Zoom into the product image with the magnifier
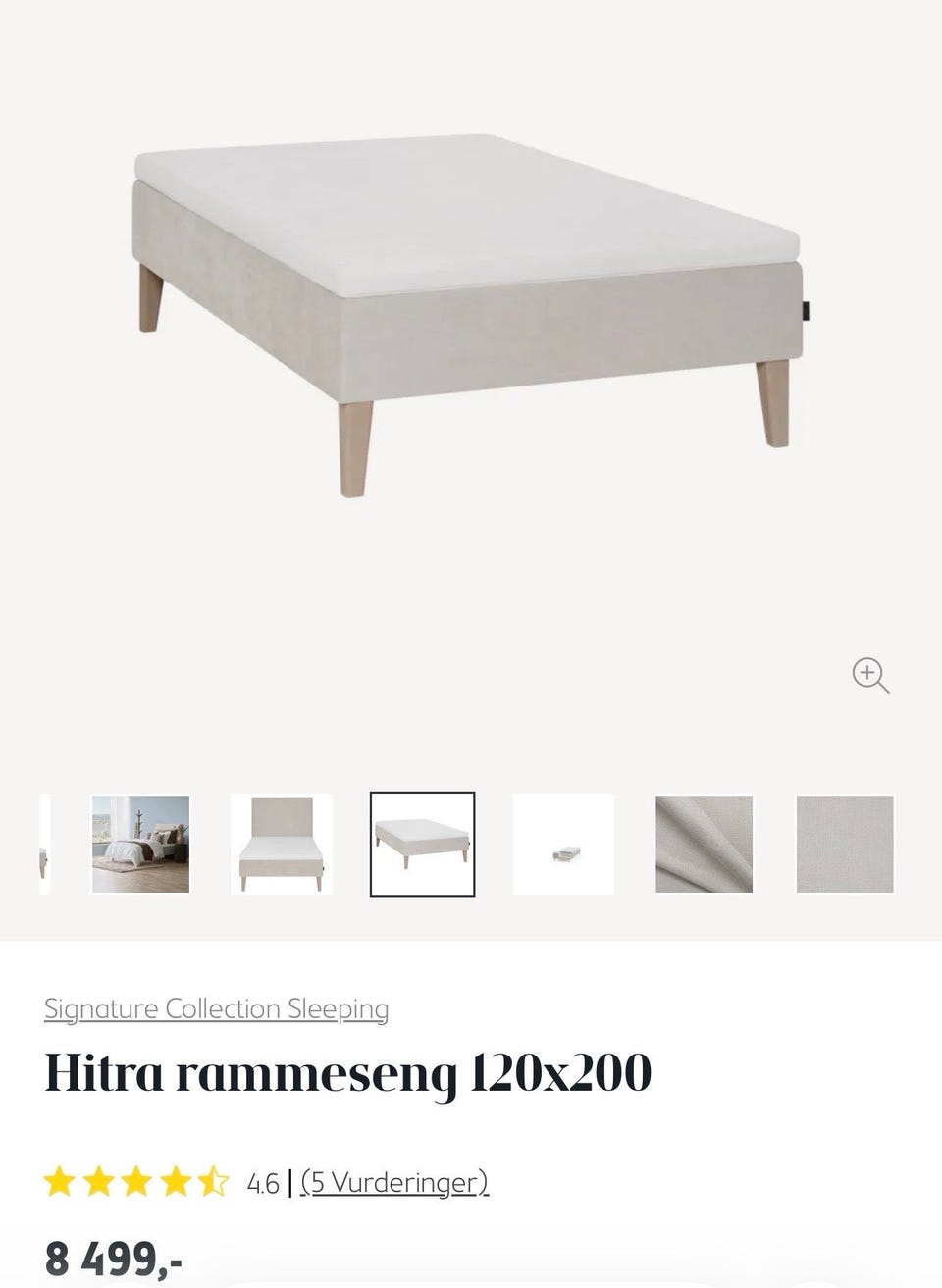Screen dimensions: 942x1288 pos(870,676)
